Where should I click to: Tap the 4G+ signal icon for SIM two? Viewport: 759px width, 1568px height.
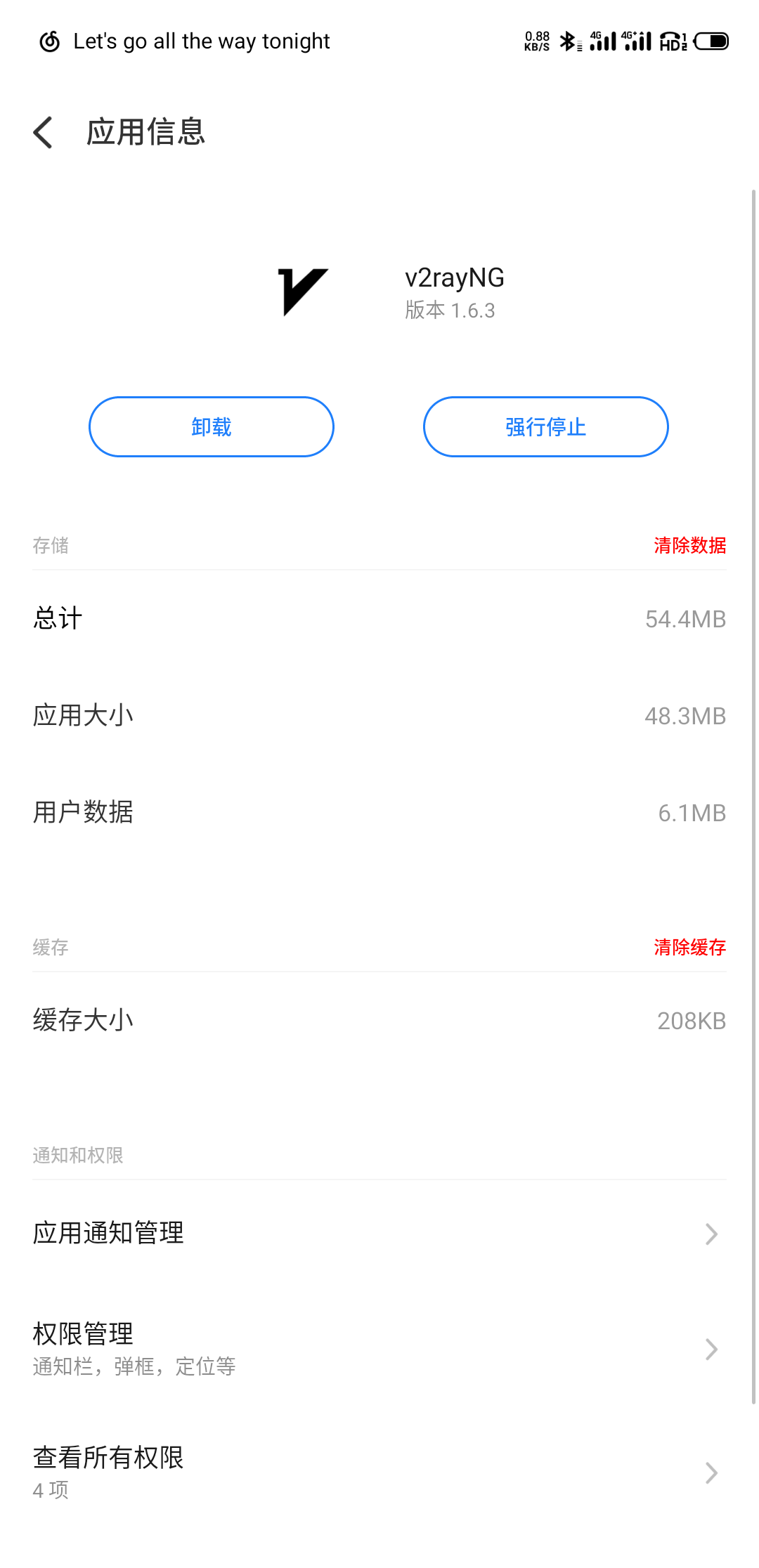point(637,41)
